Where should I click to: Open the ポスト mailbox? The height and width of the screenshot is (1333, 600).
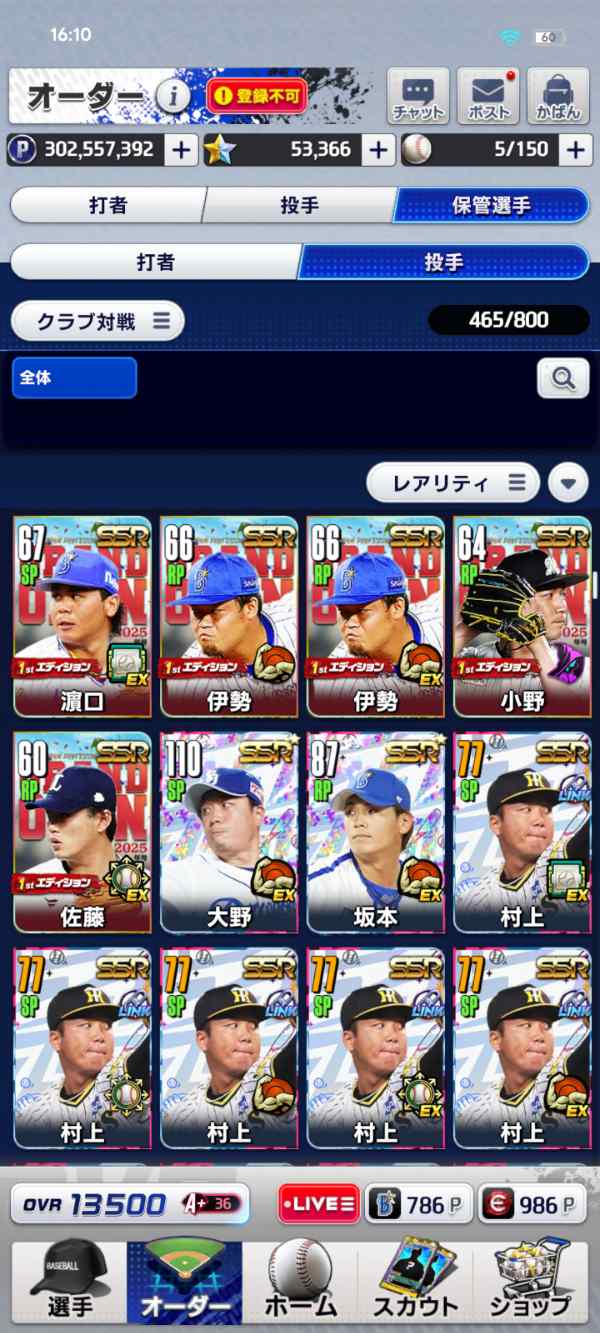[x=487, y=95]
